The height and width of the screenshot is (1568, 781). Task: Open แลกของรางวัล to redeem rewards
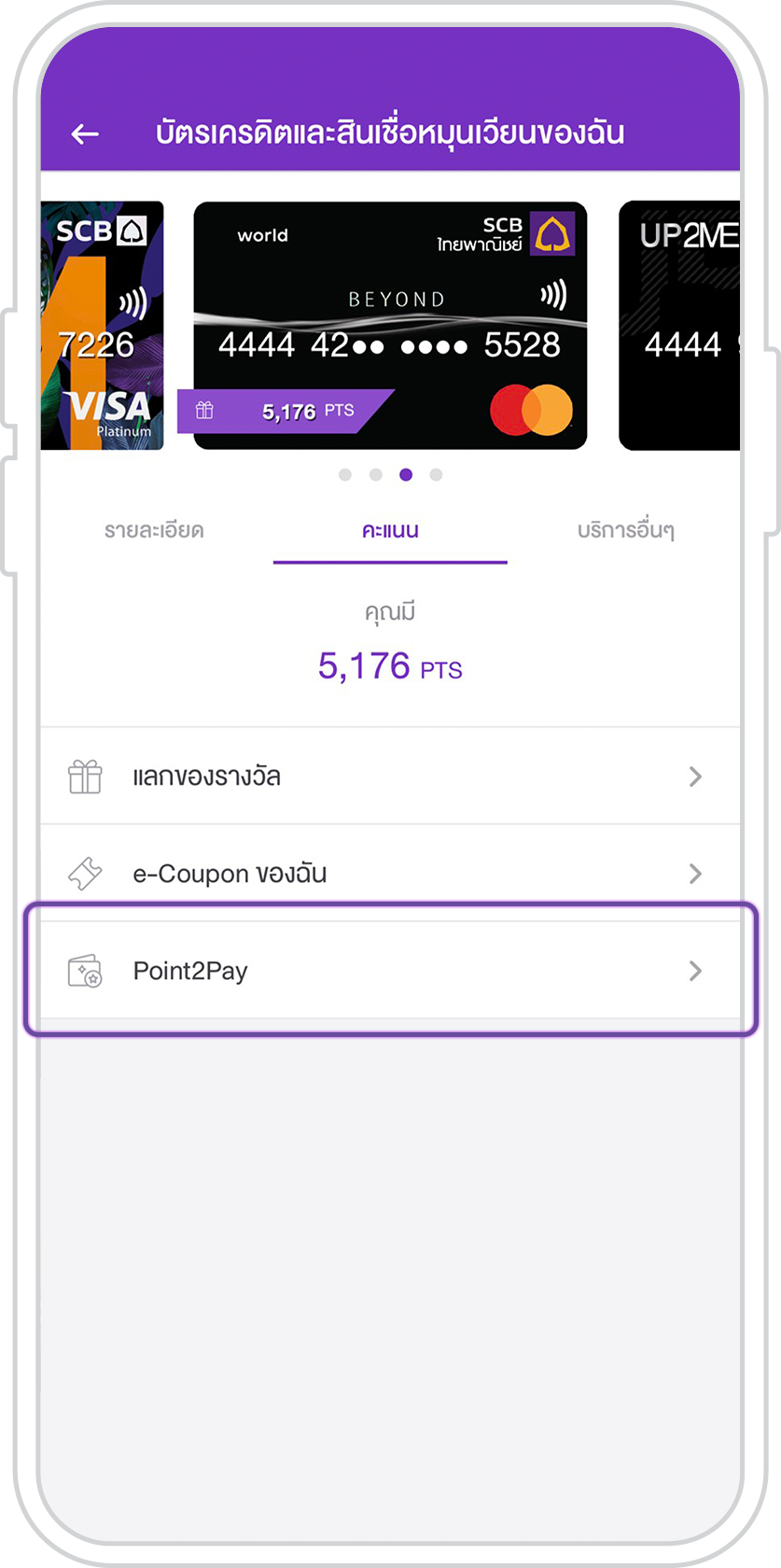390,777
